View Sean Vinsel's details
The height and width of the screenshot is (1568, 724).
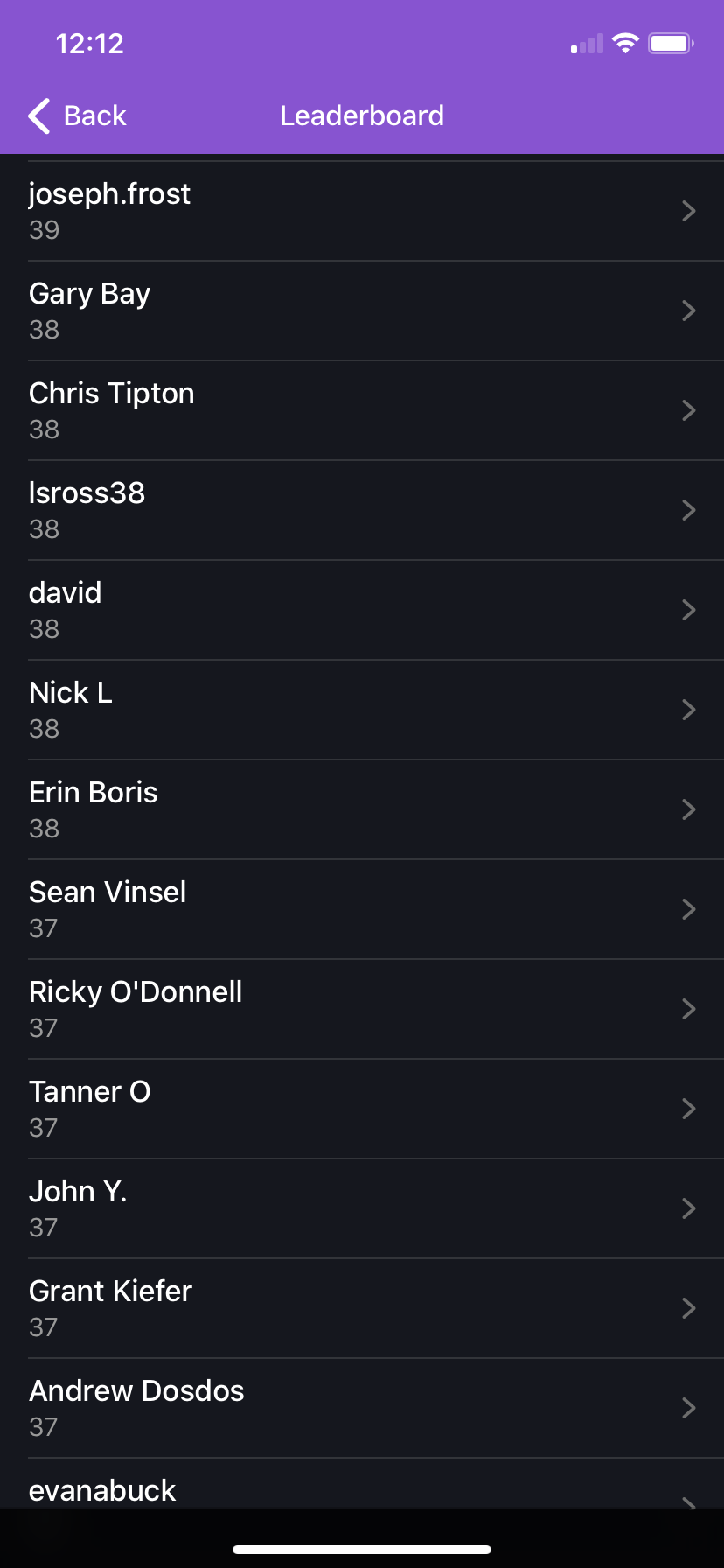[x=362, y=909]
